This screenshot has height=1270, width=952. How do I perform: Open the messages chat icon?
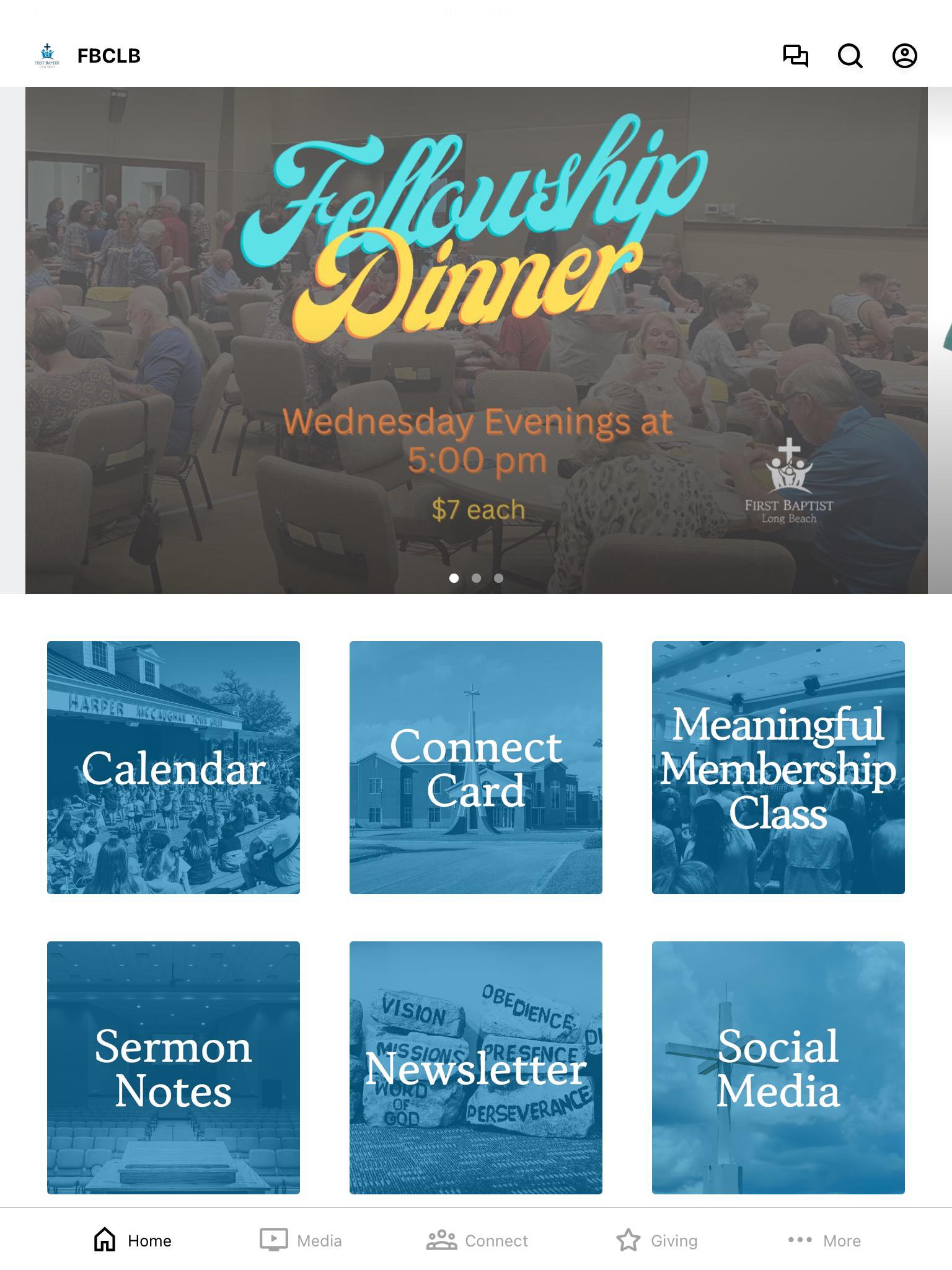coord(795,56)
